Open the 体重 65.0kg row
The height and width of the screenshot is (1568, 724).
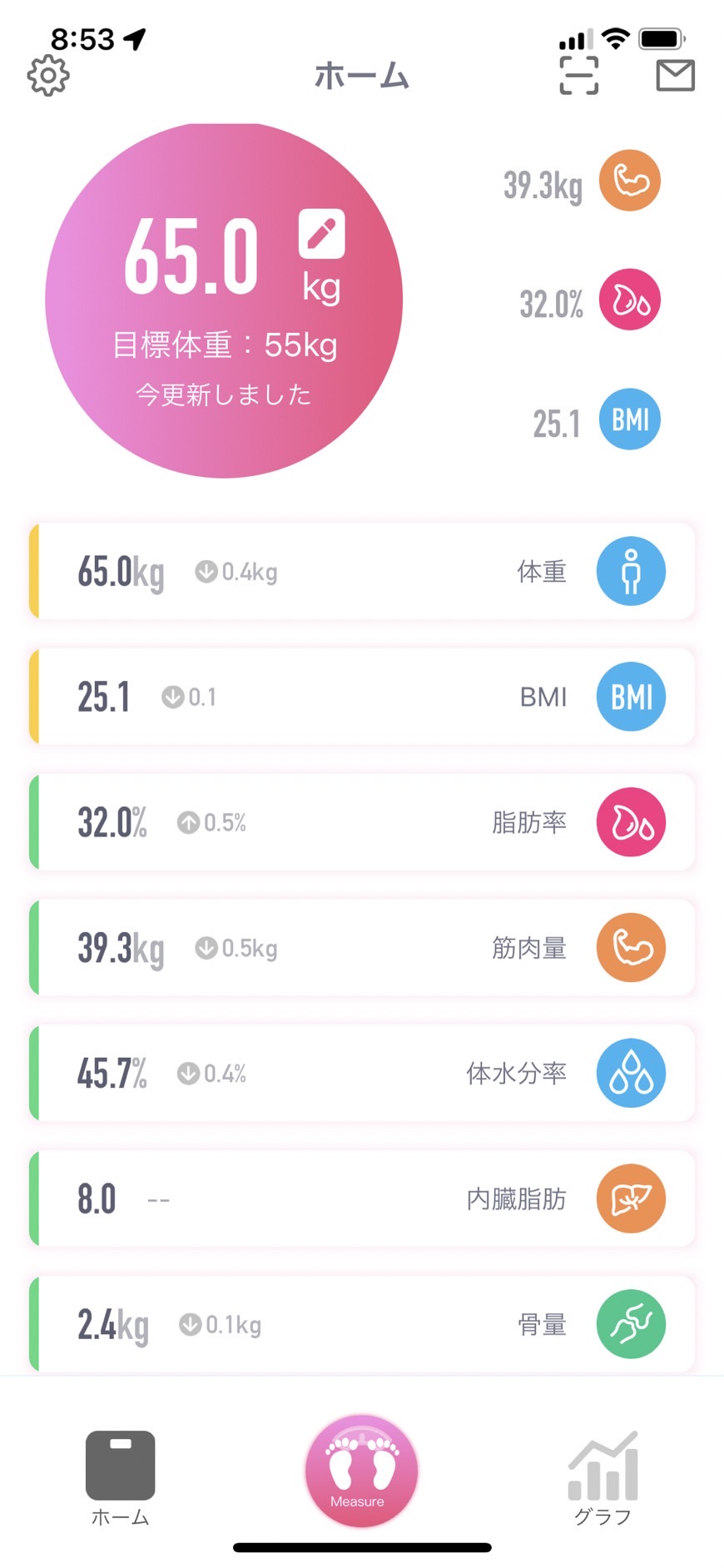click(362, 572)
